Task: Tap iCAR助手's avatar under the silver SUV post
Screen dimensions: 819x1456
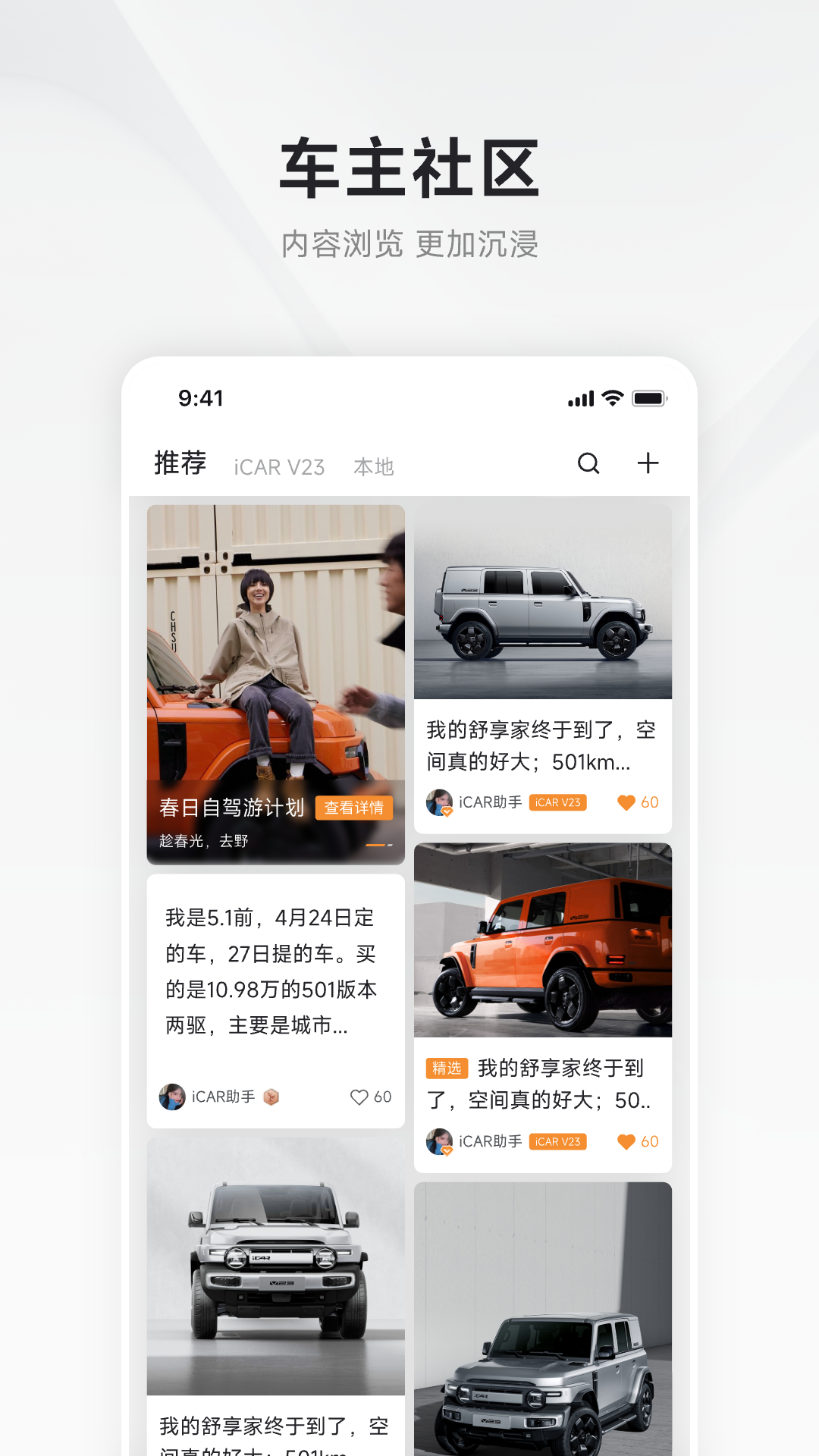Action: [441, 802]
